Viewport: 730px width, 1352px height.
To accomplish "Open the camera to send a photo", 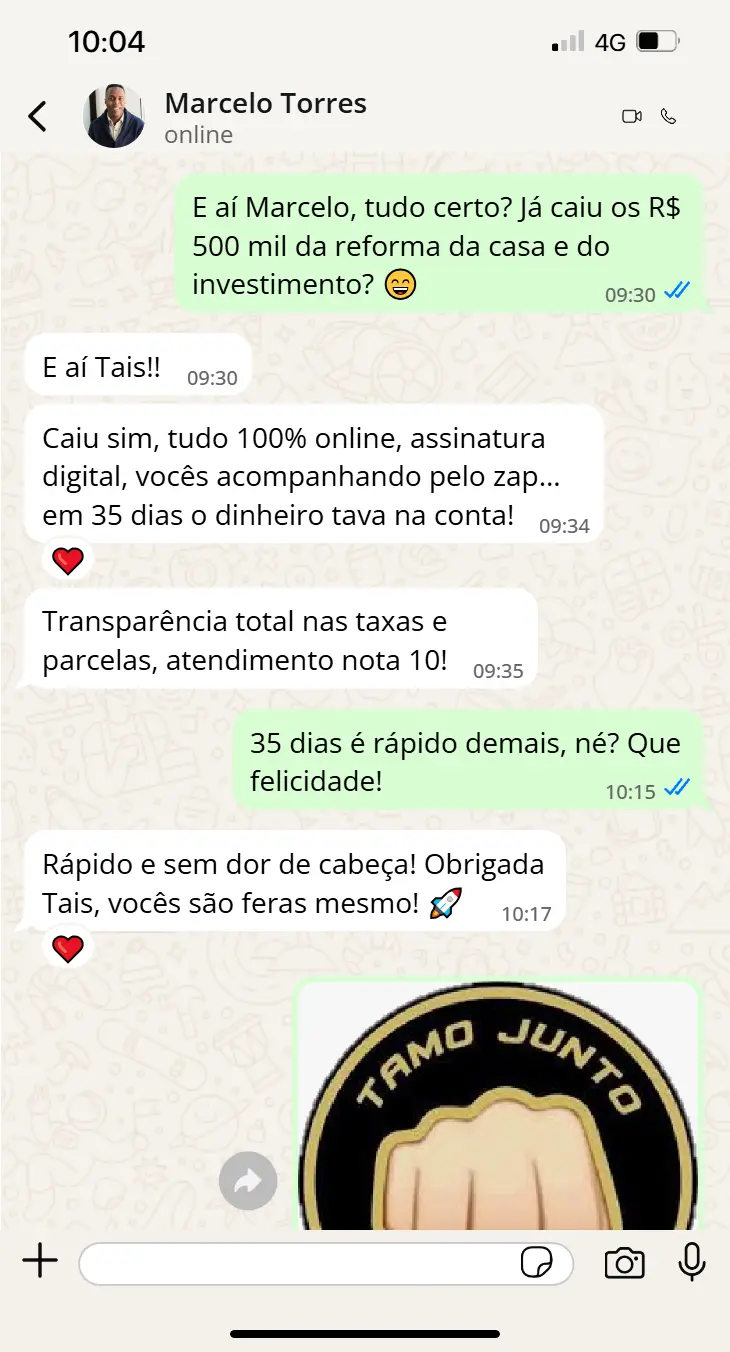I will 624,1263.
